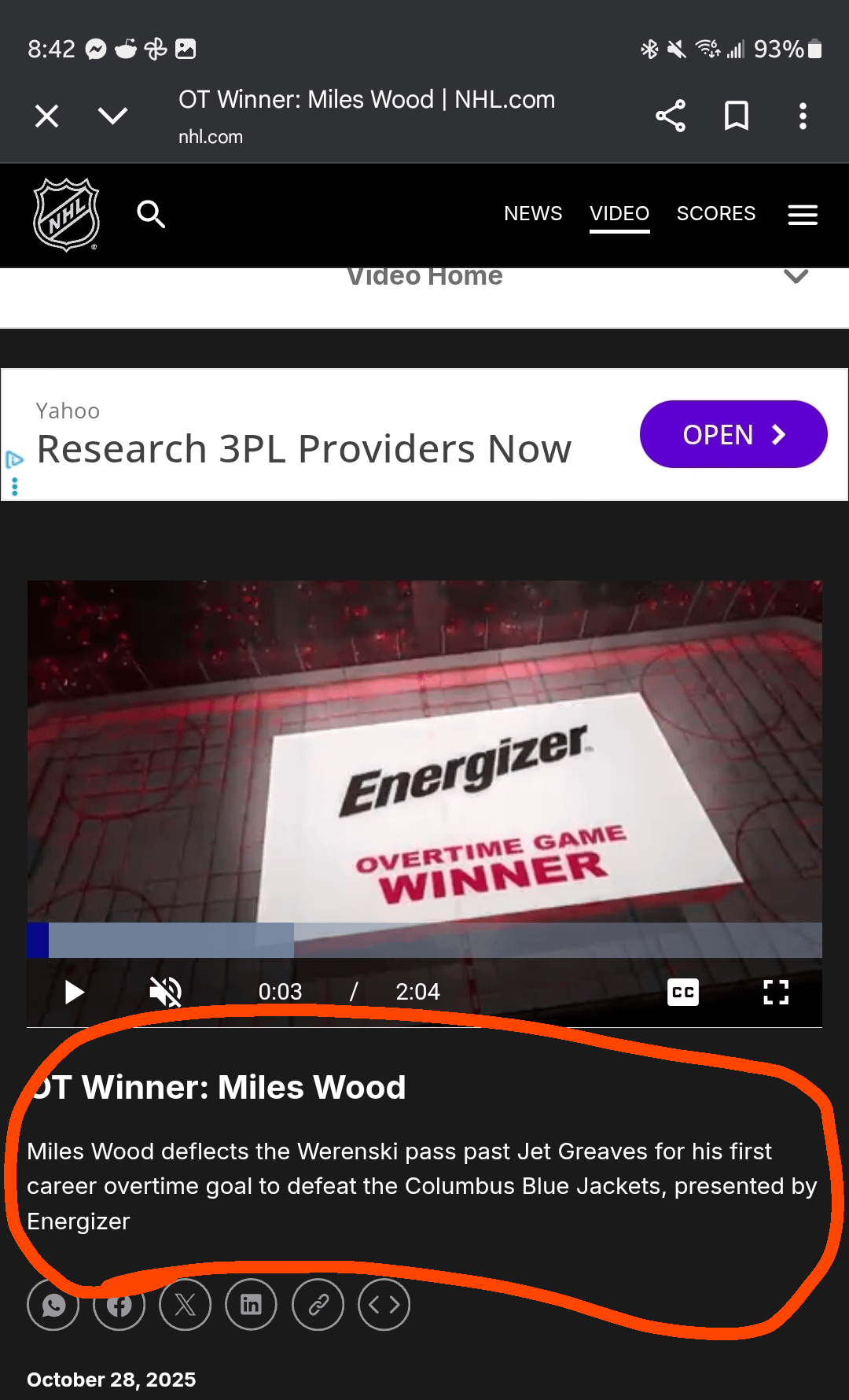
Task: Open the VIDEO section
Action: pos(619,214)
